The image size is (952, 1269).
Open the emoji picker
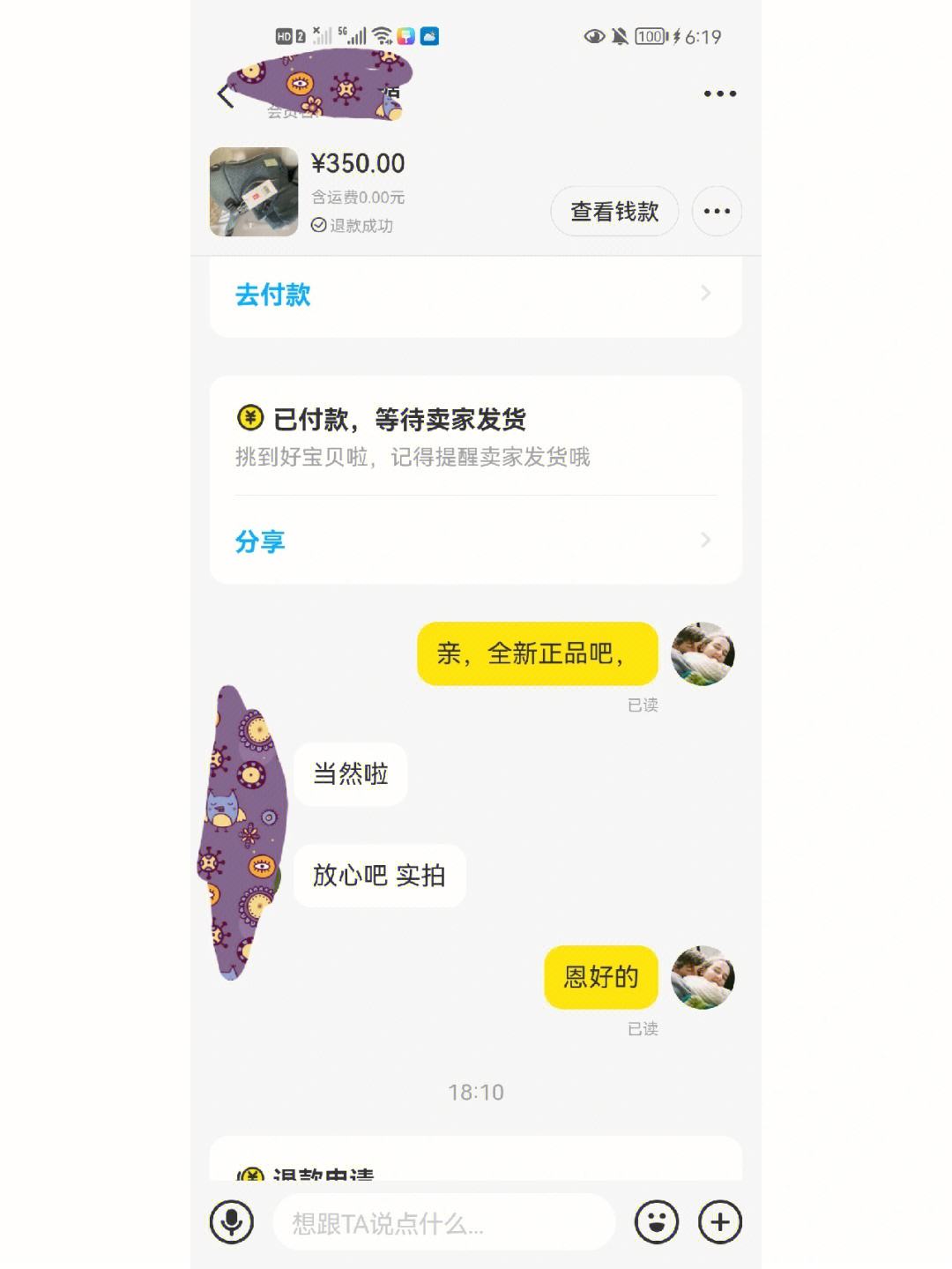tap(657, 1222)
